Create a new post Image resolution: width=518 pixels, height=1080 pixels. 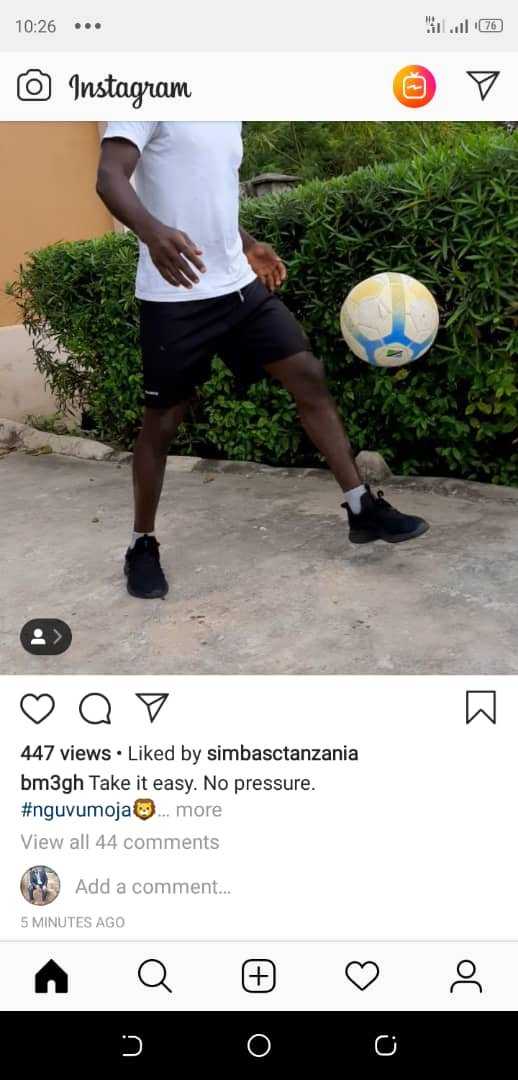click(259, 976)
